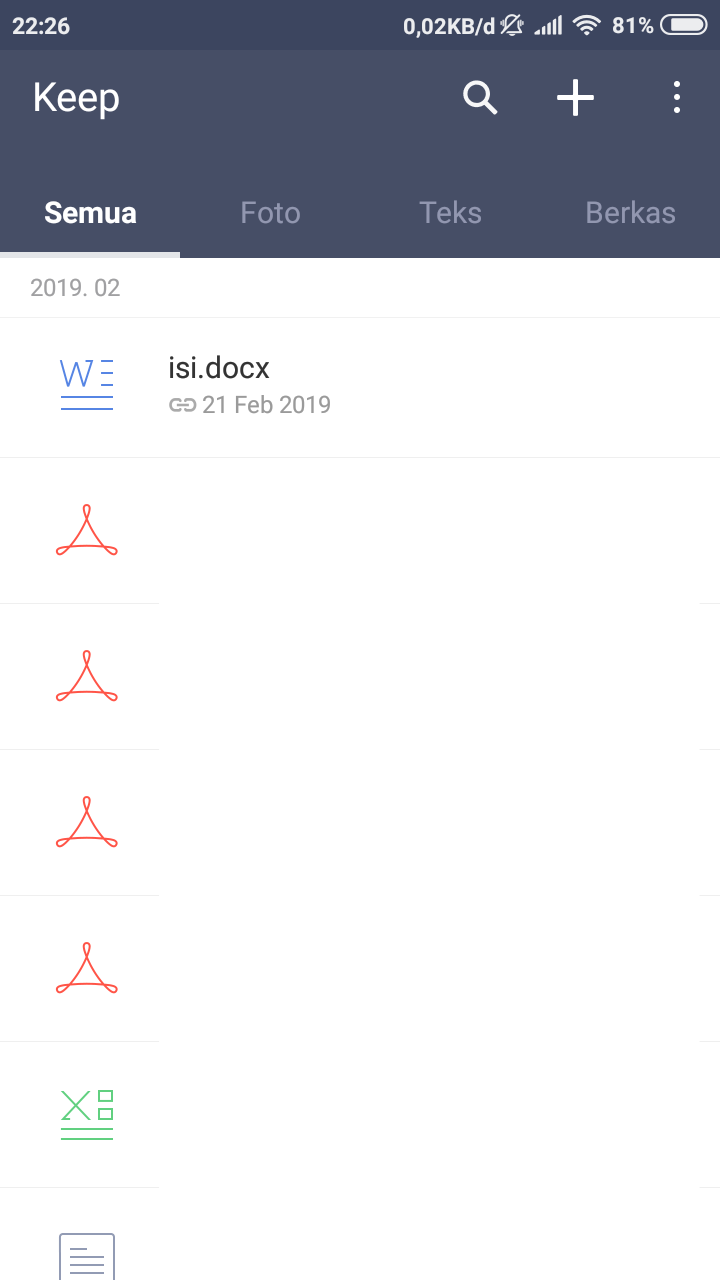Select the Semua tab
The height and width of the screenshot is (1280, 720).
pyautogui.click(x=90, y=213)
